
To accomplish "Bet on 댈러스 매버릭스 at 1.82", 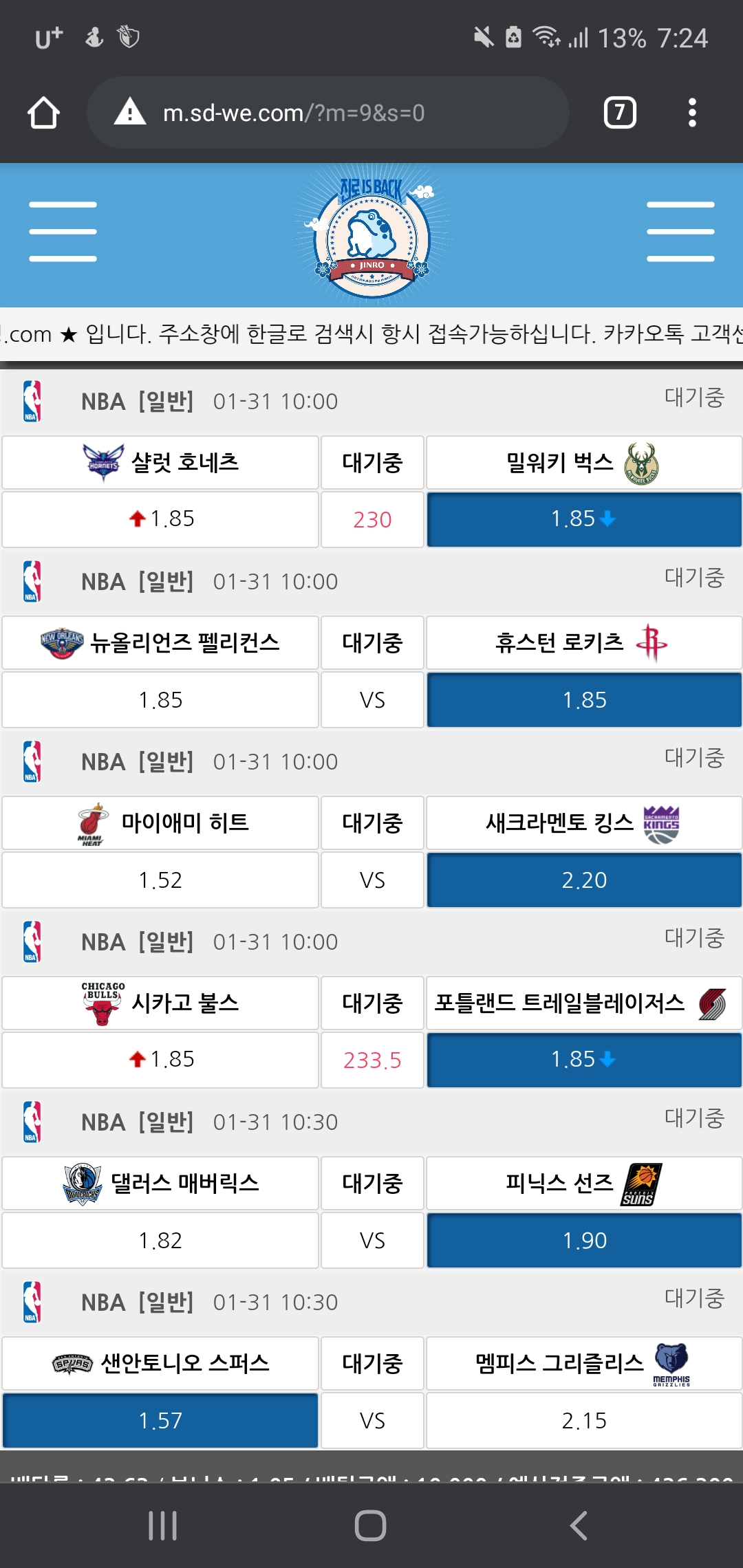I will 160,1241.
